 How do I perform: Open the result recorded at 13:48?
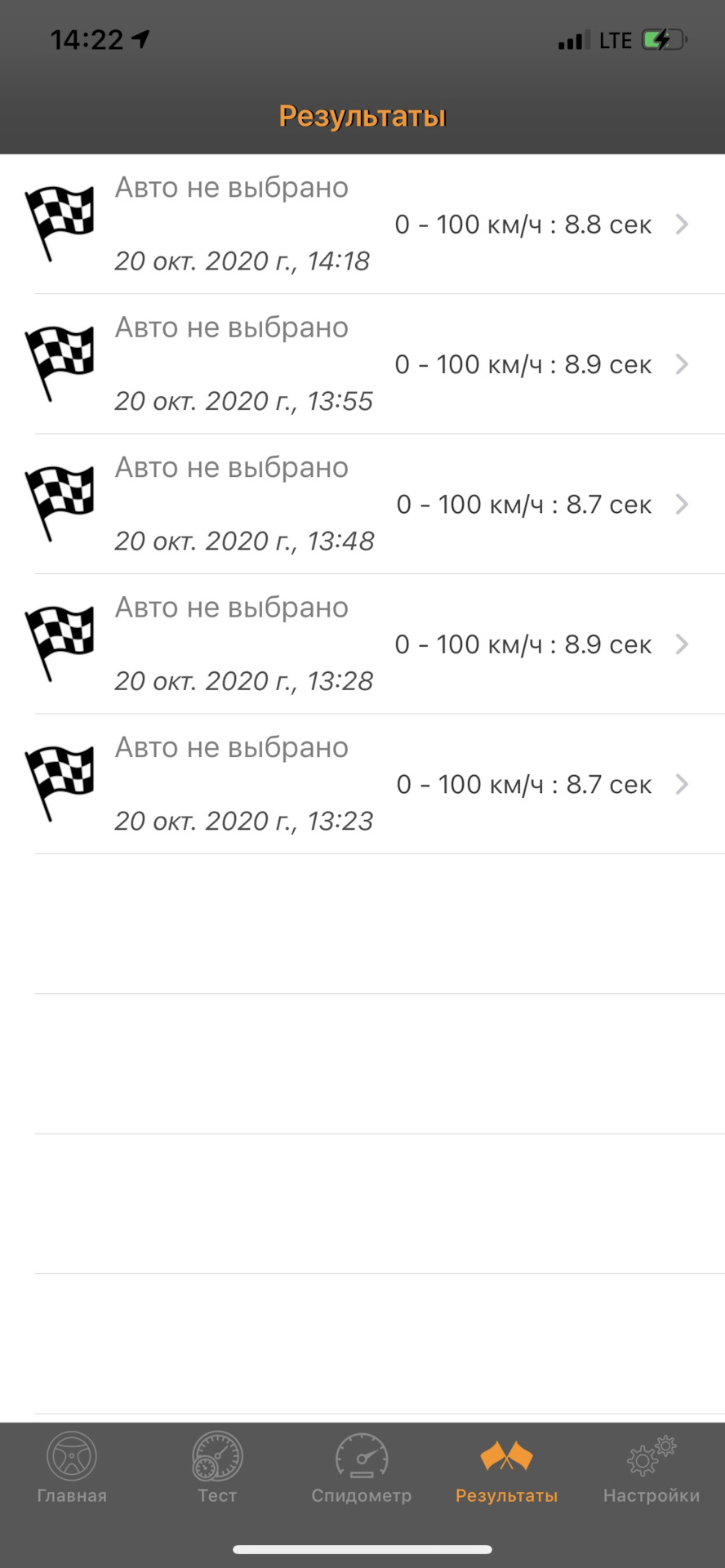point(362,504)
